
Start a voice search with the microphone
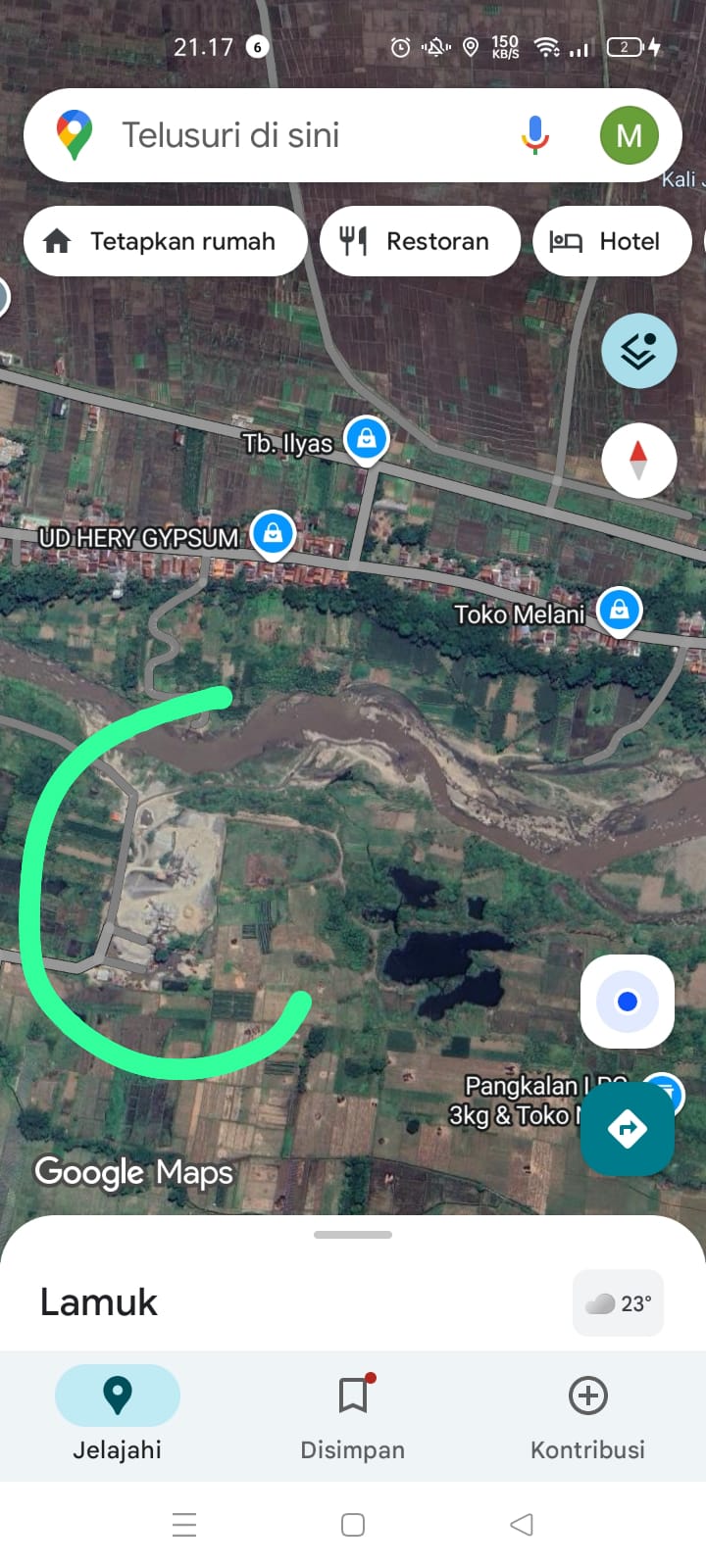tap(534, 134)
